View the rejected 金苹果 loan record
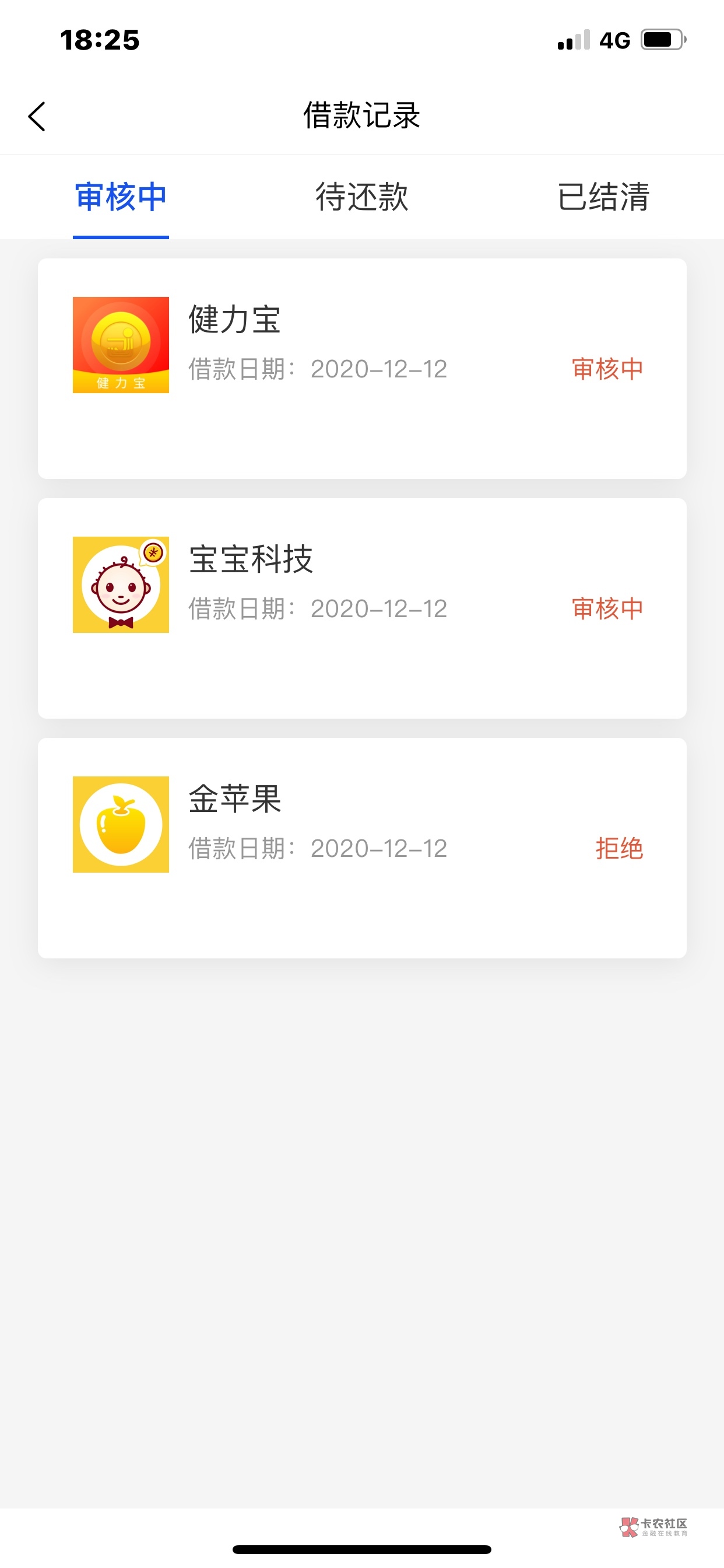Screen dimensions: 724x1568 (x=361, y=848)
